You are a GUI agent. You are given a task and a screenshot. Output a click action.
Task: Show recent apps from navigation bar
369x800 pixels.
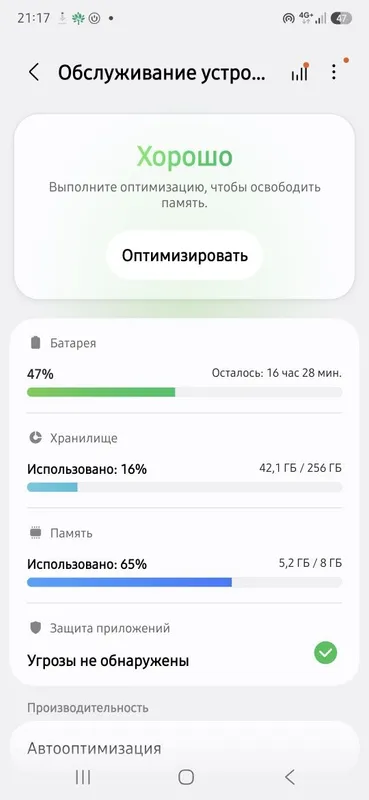83,777
